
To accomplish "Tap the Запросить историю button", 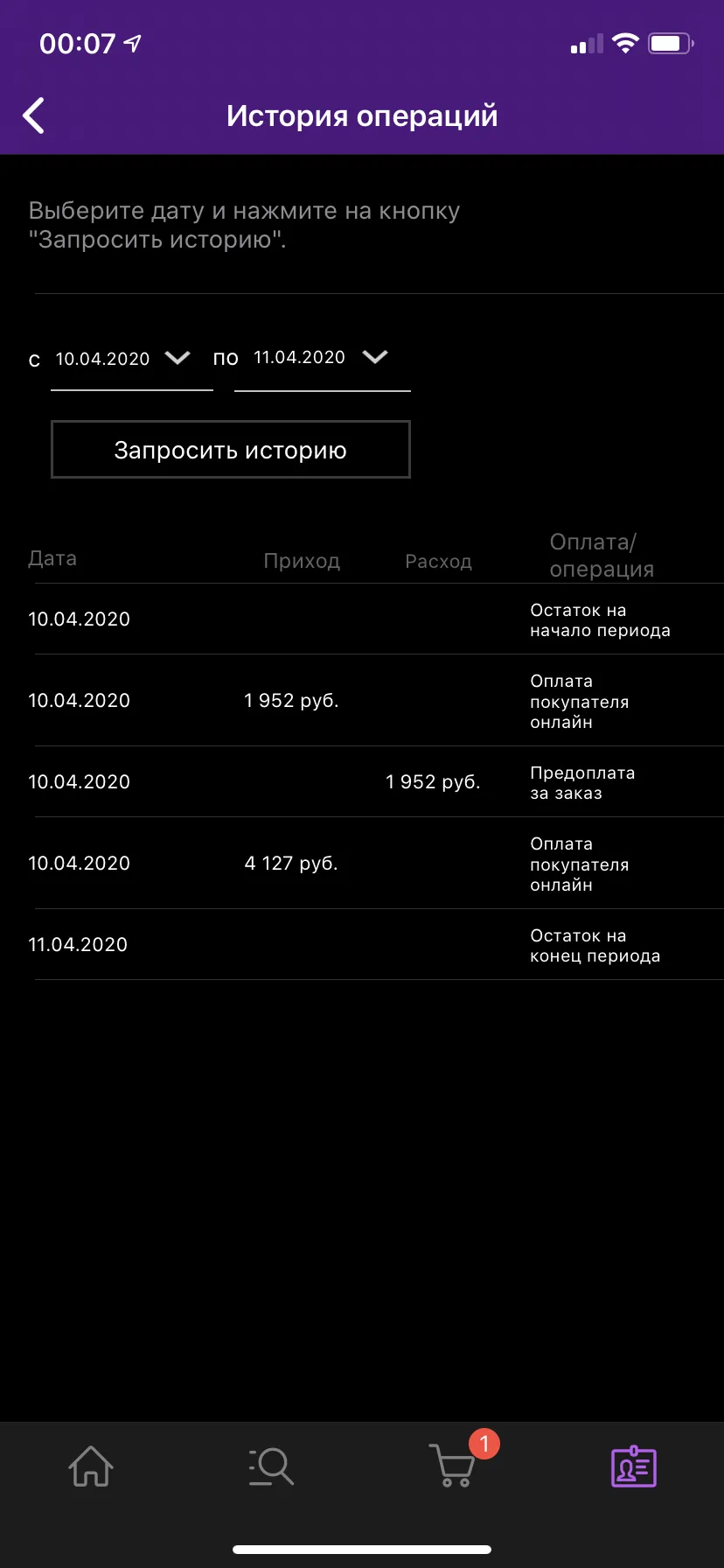I will [231, 450].
